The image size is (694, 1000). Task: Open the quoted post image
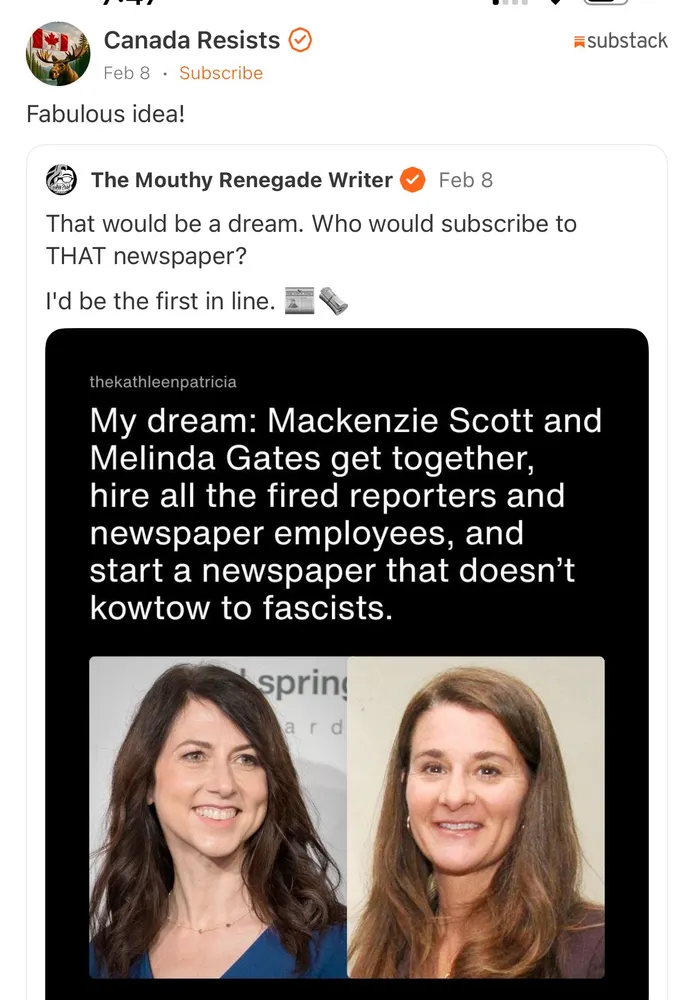point(346,660)
